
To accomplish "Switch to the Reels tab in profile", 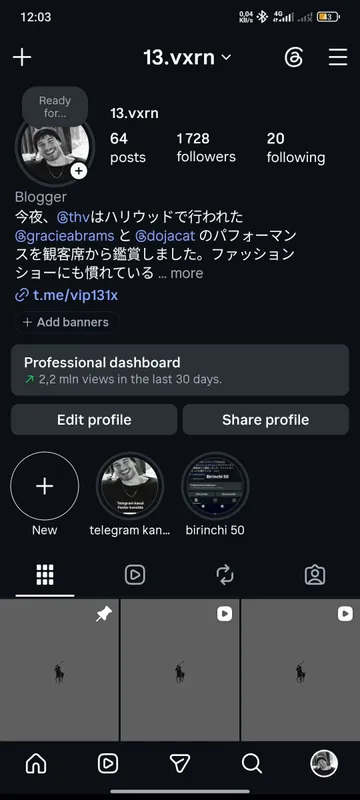I will tap(135, 576).
